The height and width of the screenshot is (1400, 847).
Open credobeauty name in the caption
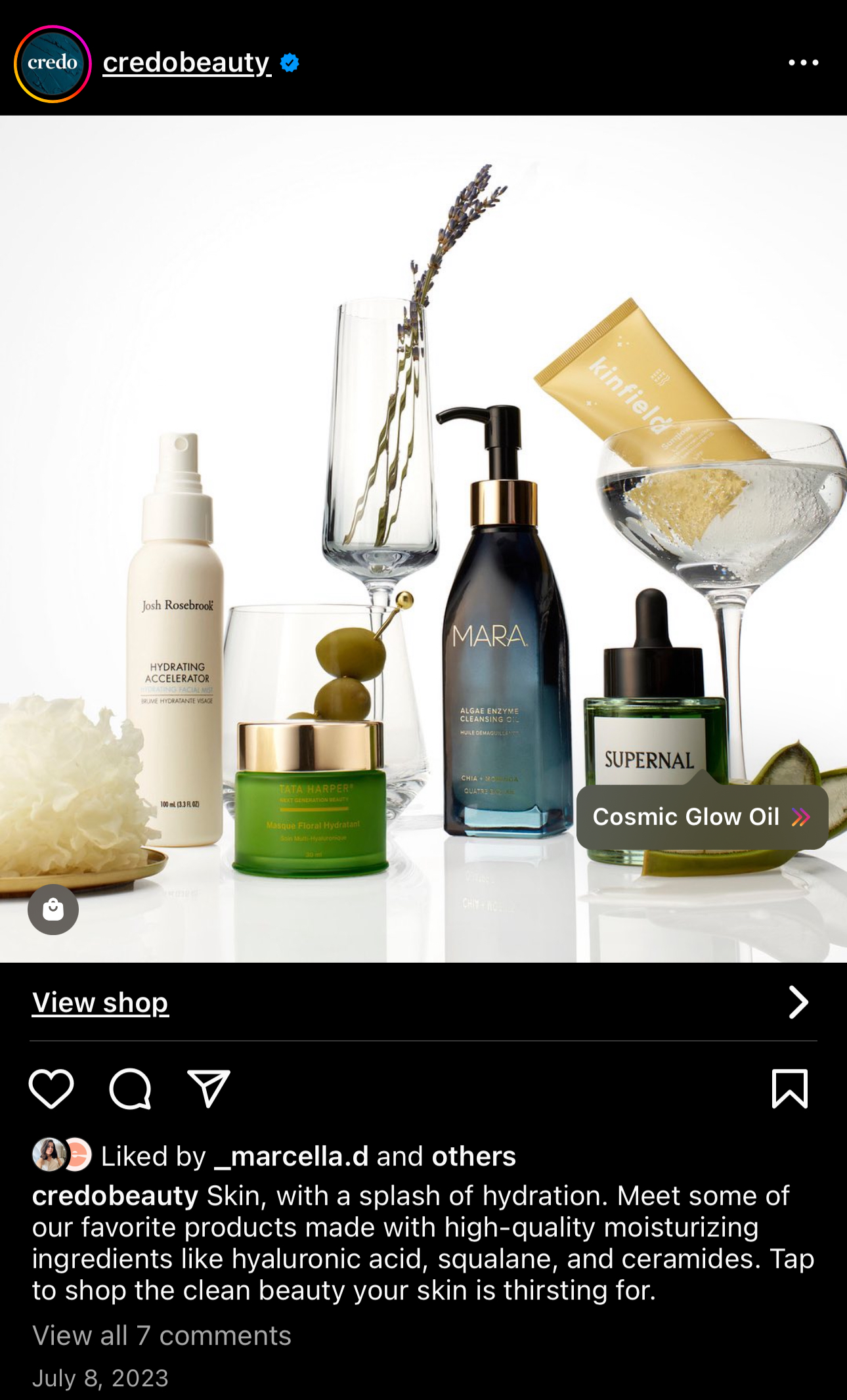coord(115,1196)
